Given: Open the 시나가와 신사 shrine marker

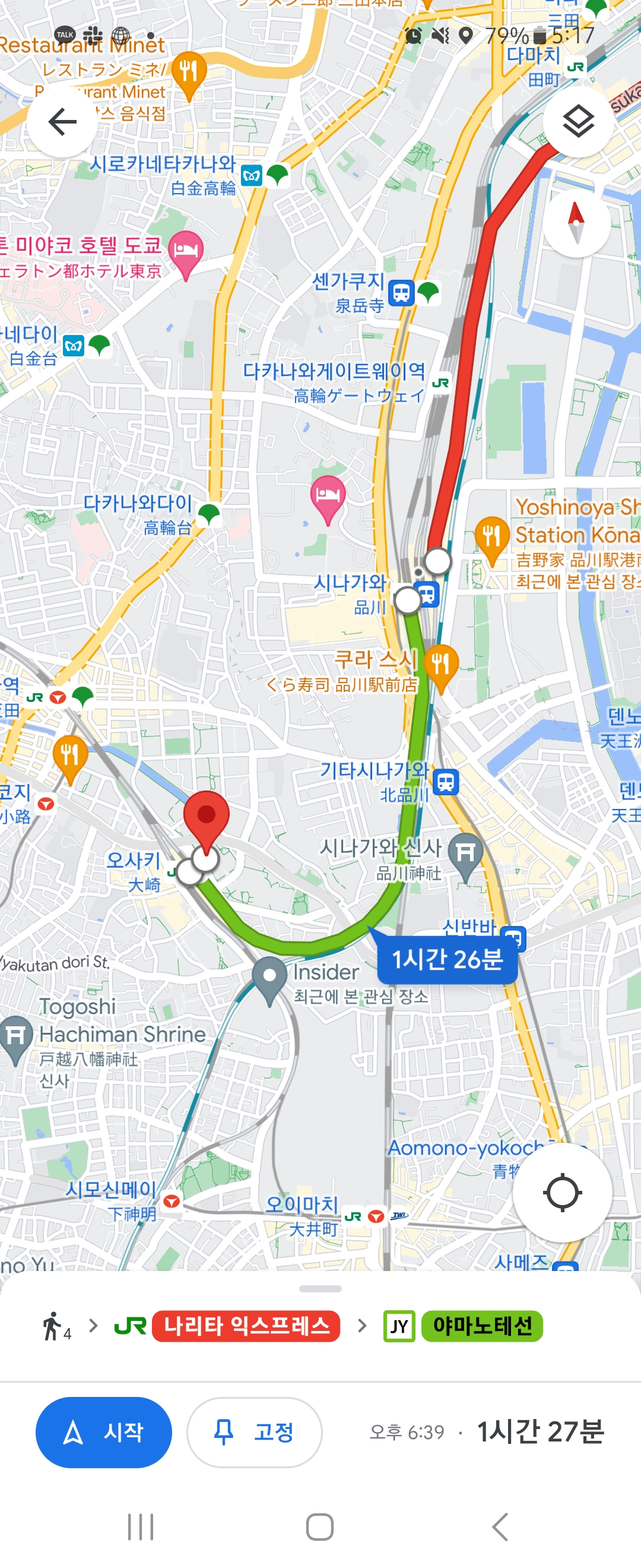Looking at the screenshot, I should [466, 854].
